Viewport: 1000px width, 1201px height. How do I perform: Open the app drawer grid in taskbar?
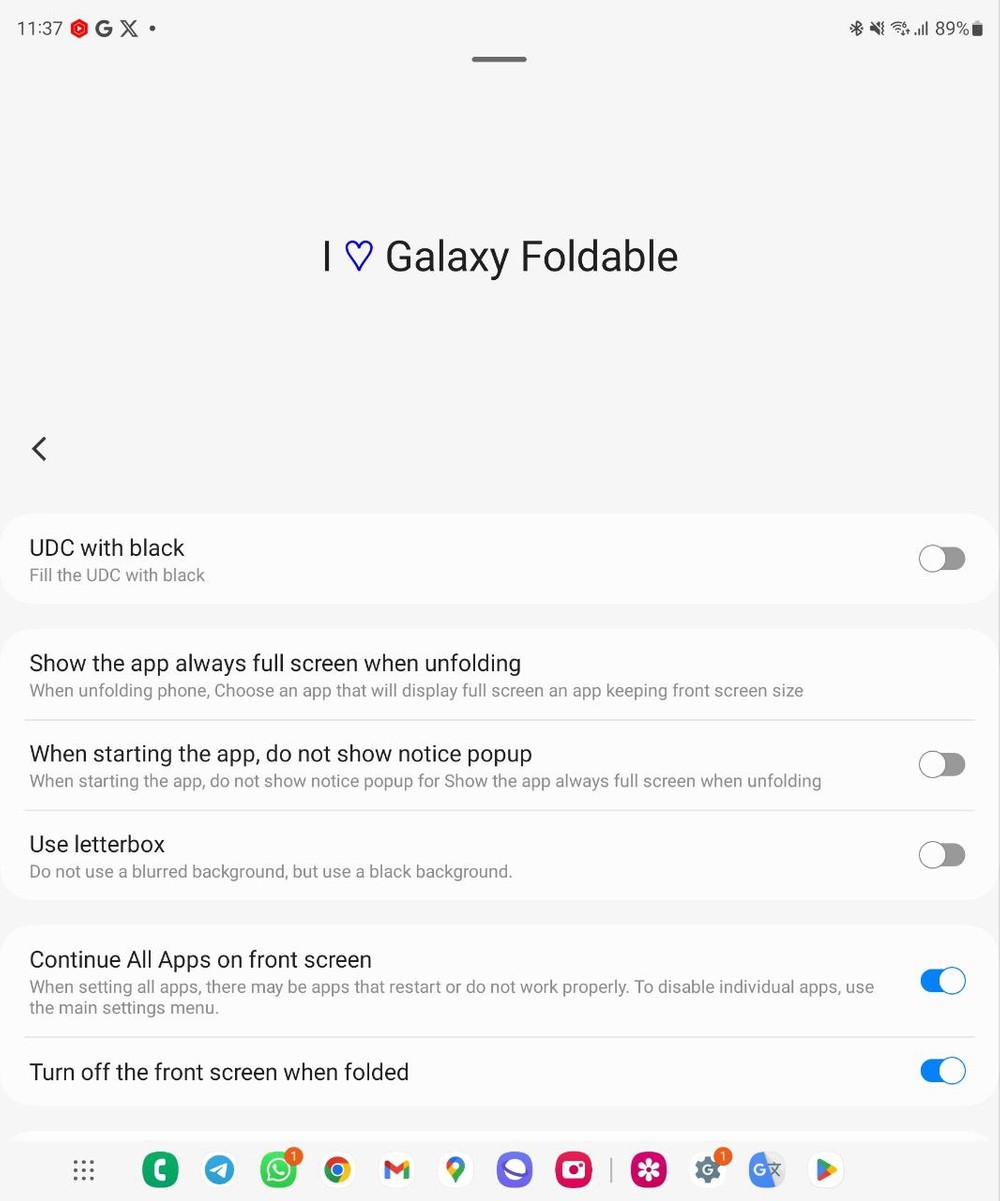84,1169
